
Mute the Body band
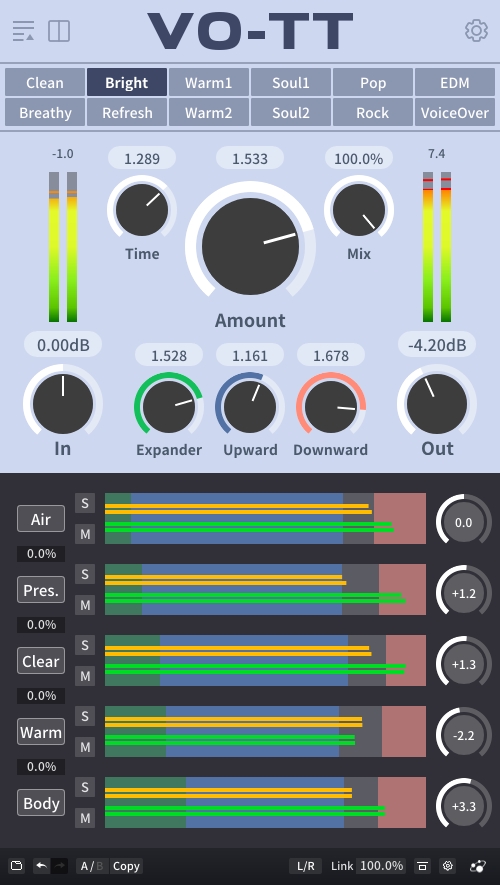pos(85,818)
